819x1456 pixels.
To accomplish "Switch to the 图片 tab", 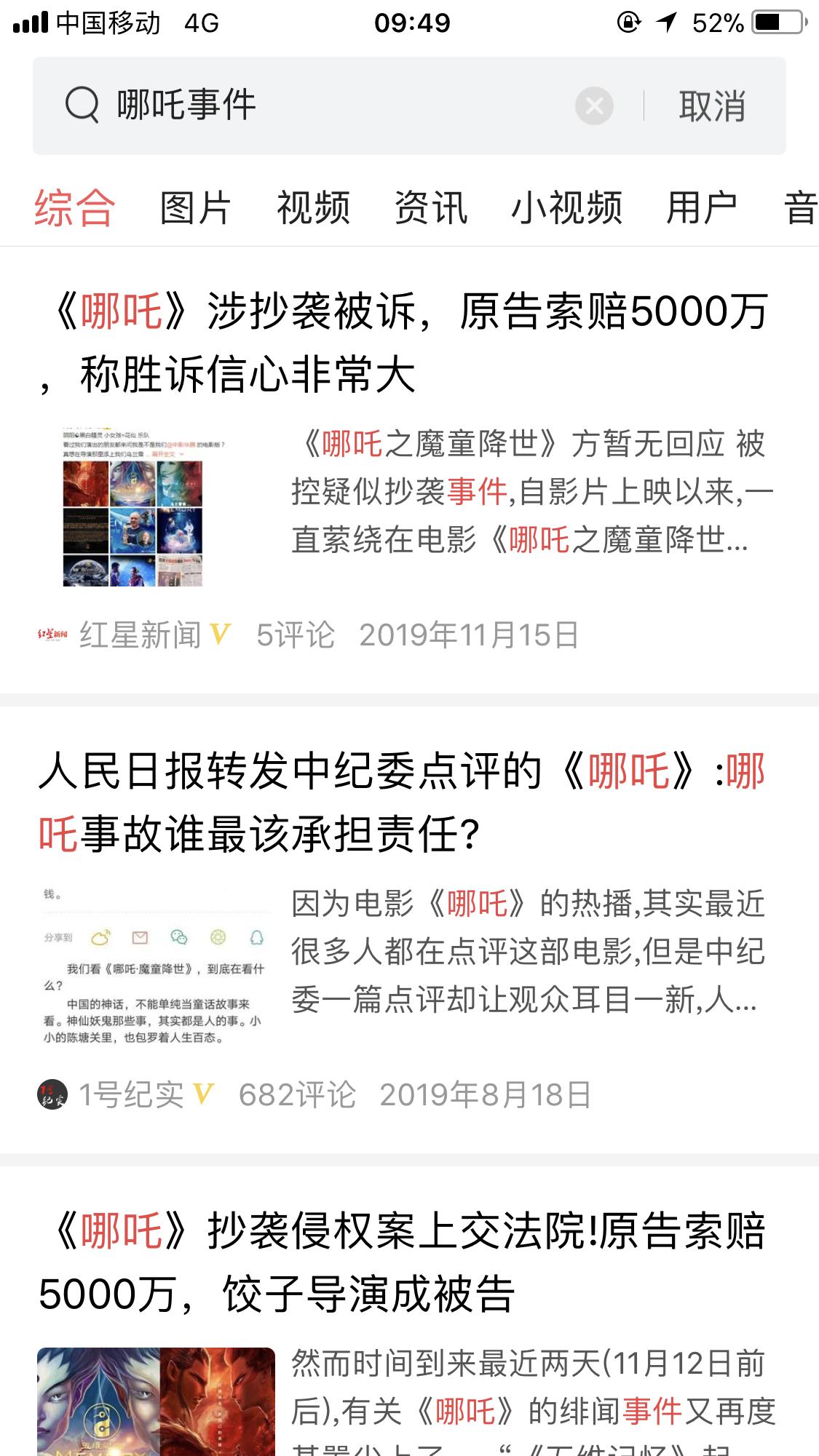I will point(191,208).
